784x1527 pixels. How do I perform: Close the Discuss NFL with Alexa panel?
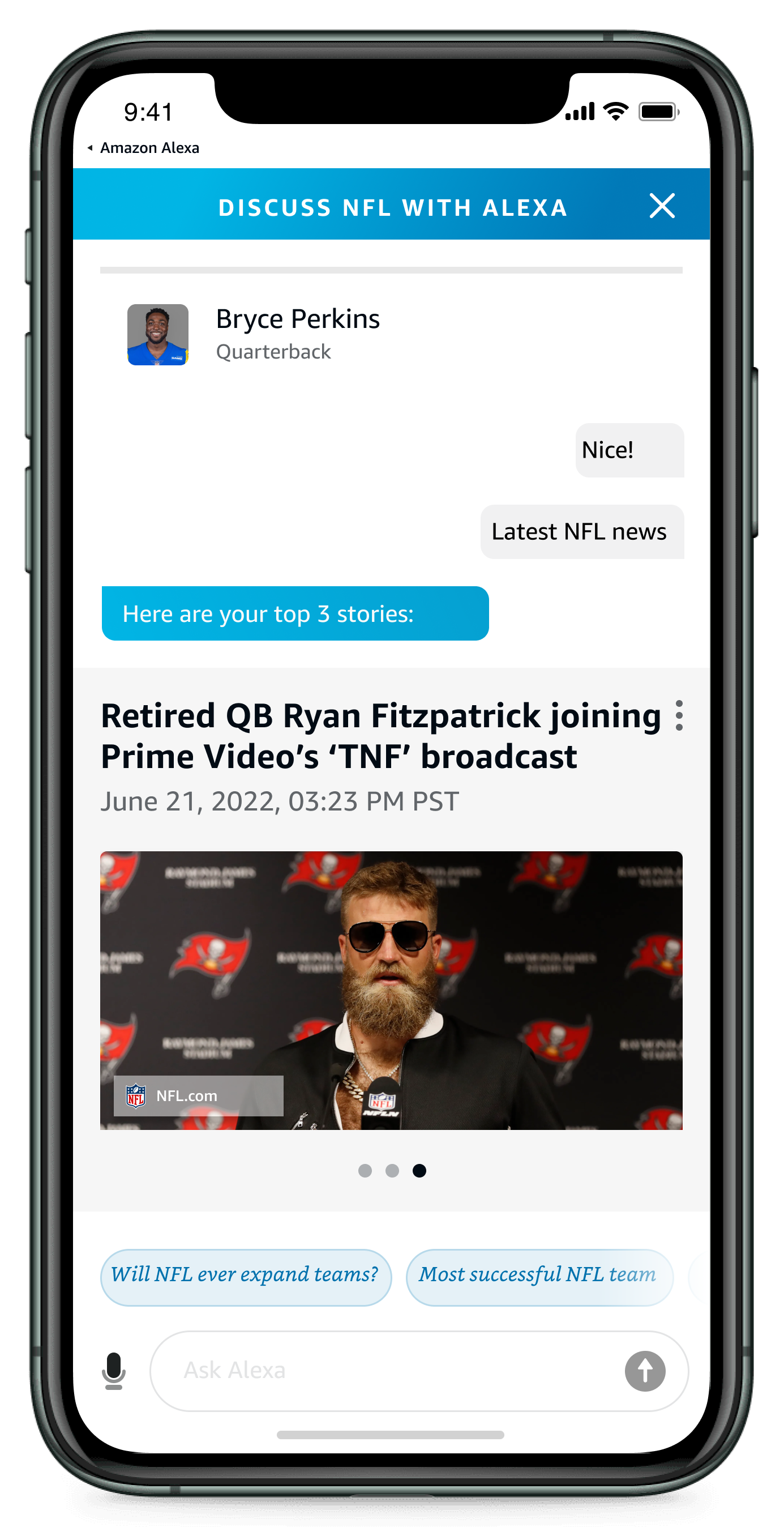661,206
